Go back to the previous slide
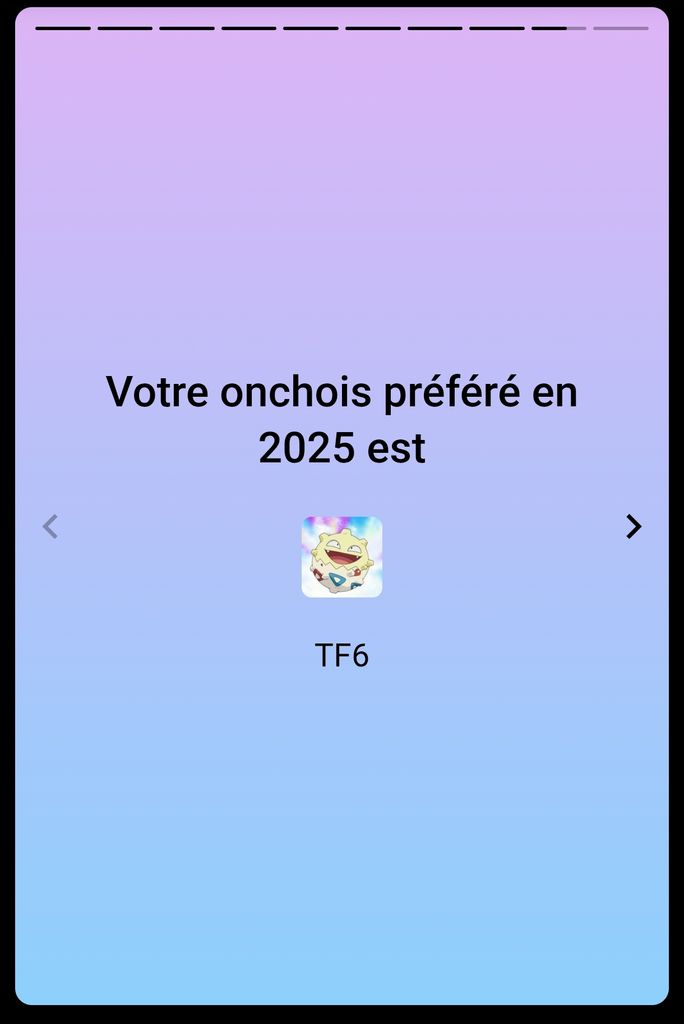Viewport: 684px width, 1024px height. (50, 527)
